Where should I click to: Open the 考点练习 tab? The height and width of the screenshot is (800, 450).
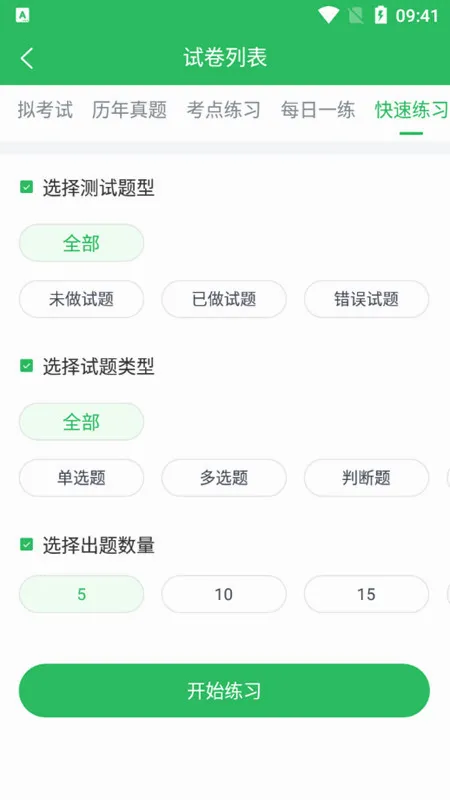(x=223, y=110)
